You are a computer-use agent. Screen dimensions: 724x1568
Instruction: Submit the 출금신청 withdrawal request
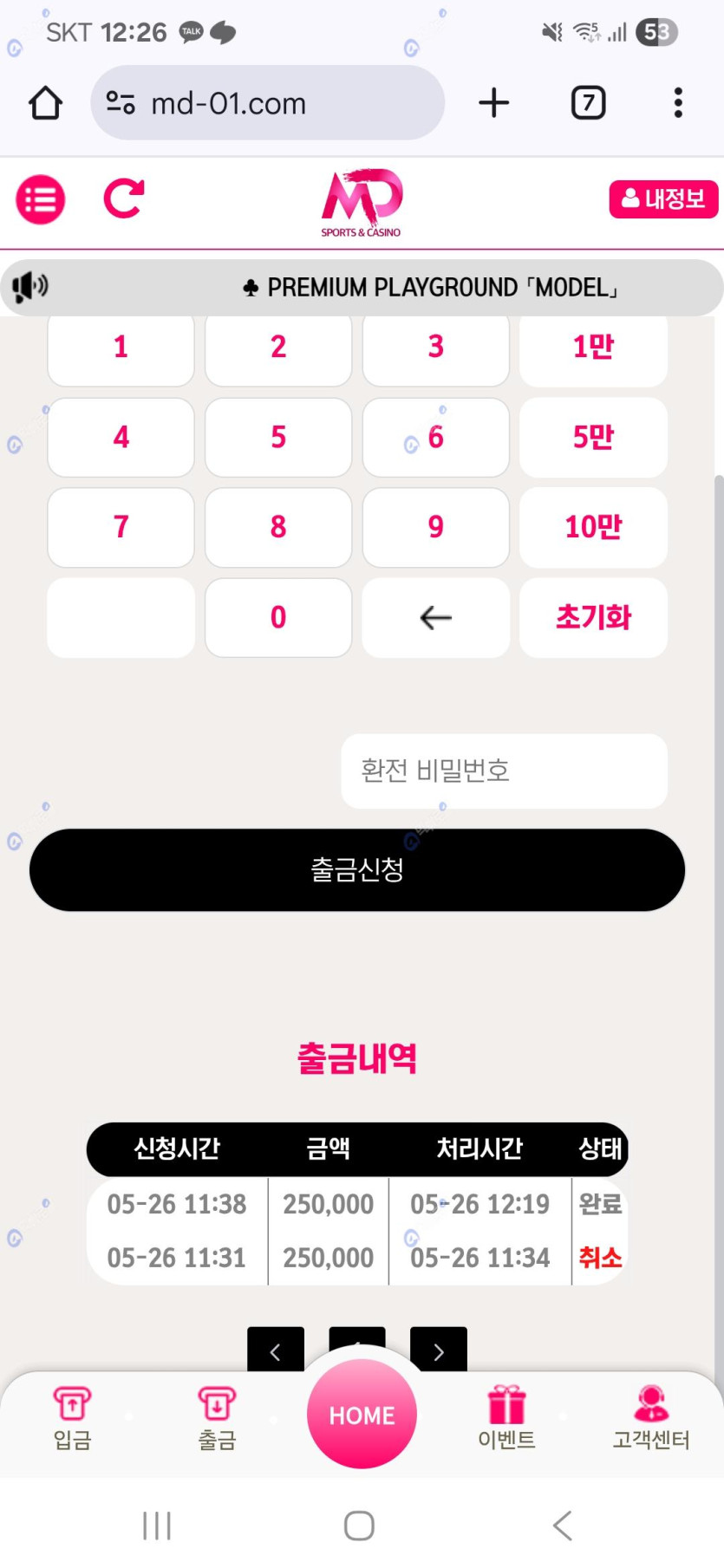357,869
